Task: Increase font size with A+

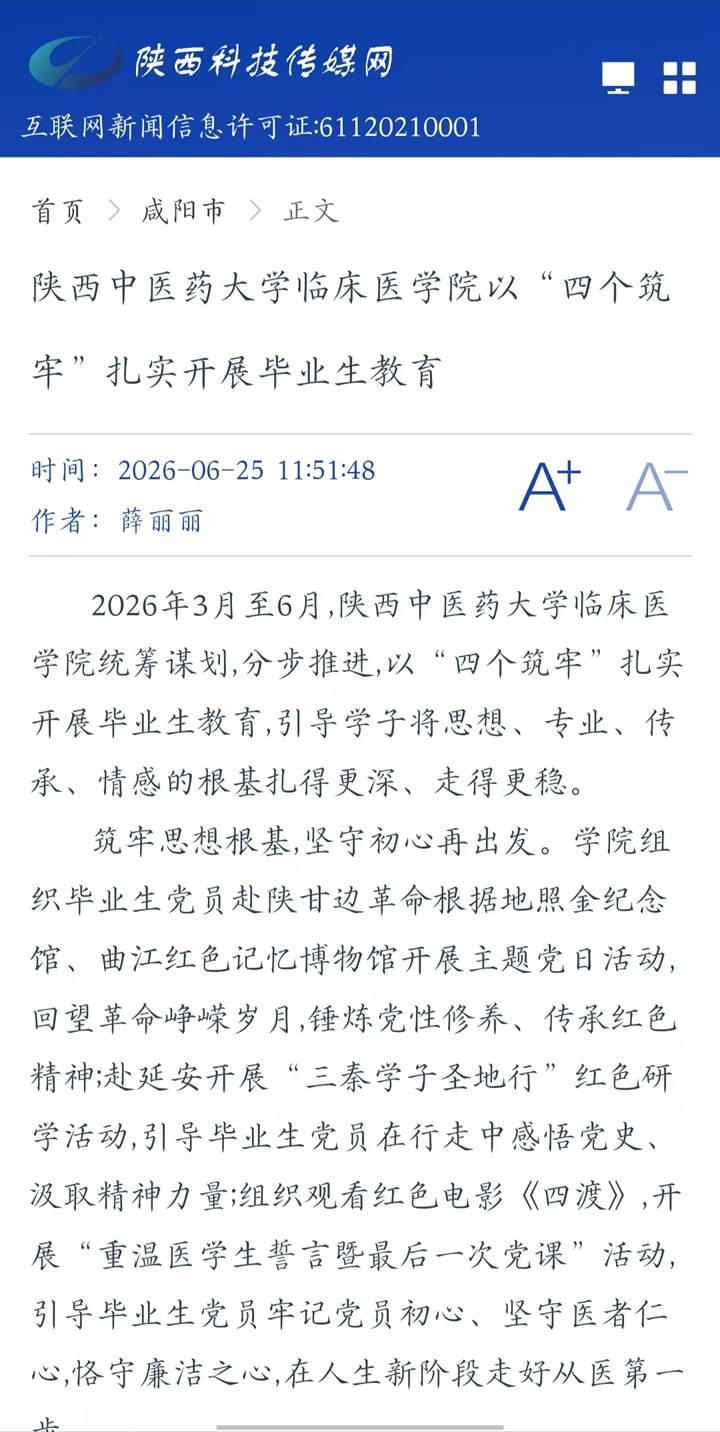Action: click(550, 486)
